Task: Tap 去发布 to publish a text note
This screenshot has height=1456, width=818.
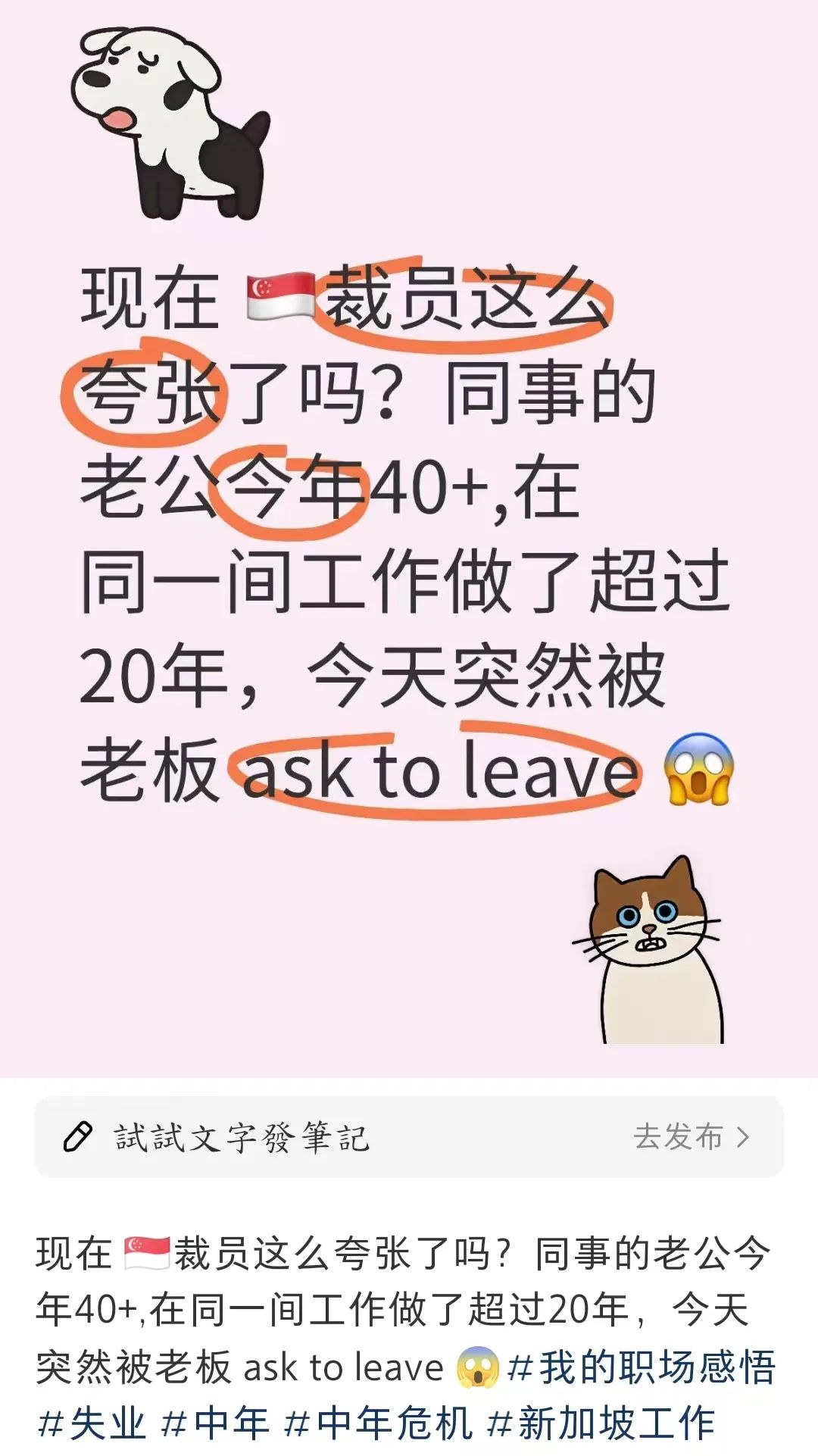Action: (x=690, y=1137)
